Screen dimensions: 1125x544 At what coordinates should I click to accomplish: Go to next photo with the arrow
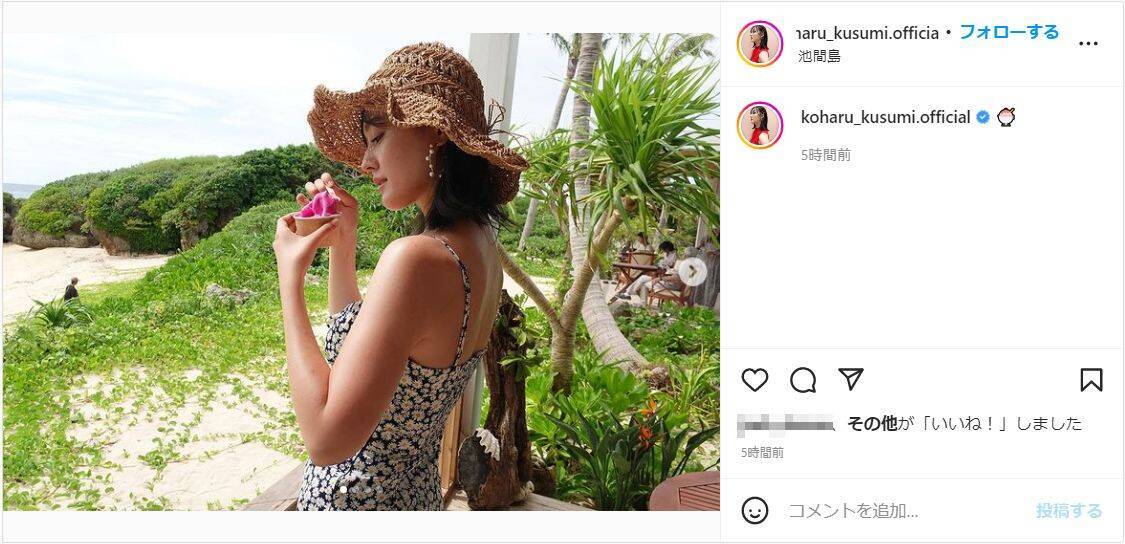click(x=692, y=271)
